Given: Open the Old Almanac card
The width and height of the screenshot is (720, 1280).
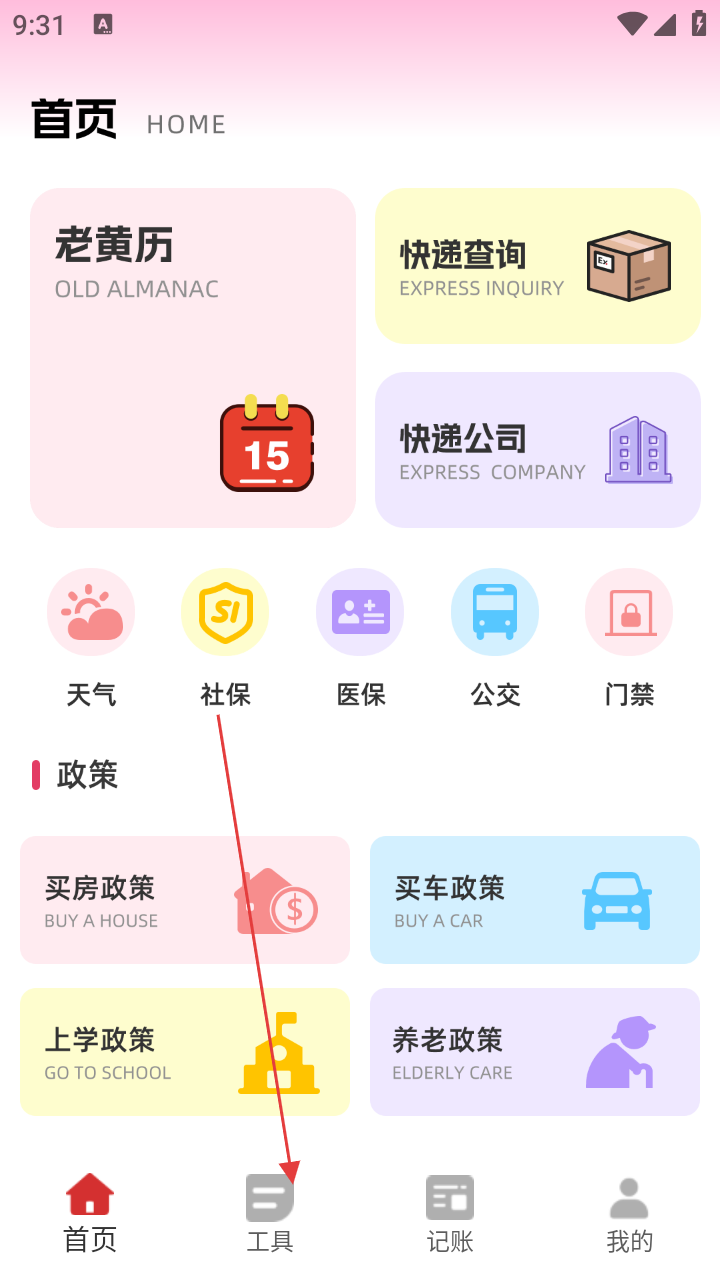Looking at the screenshot, I should 192,358.
